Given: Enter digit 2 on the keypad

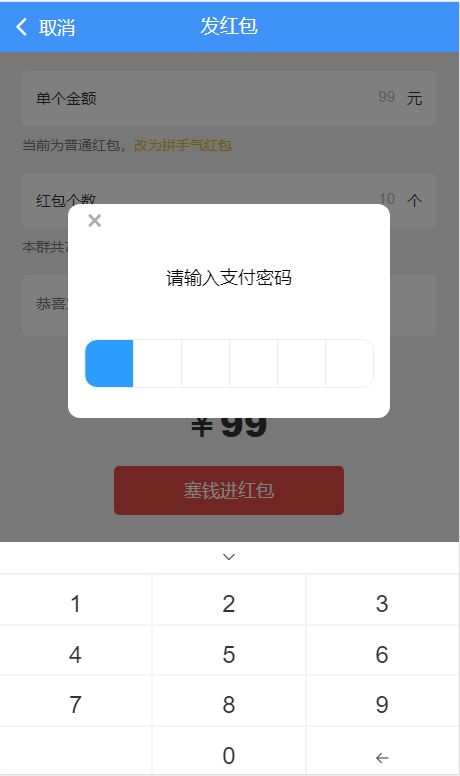Looking at the screenshot, I should [x=229, y=603].
